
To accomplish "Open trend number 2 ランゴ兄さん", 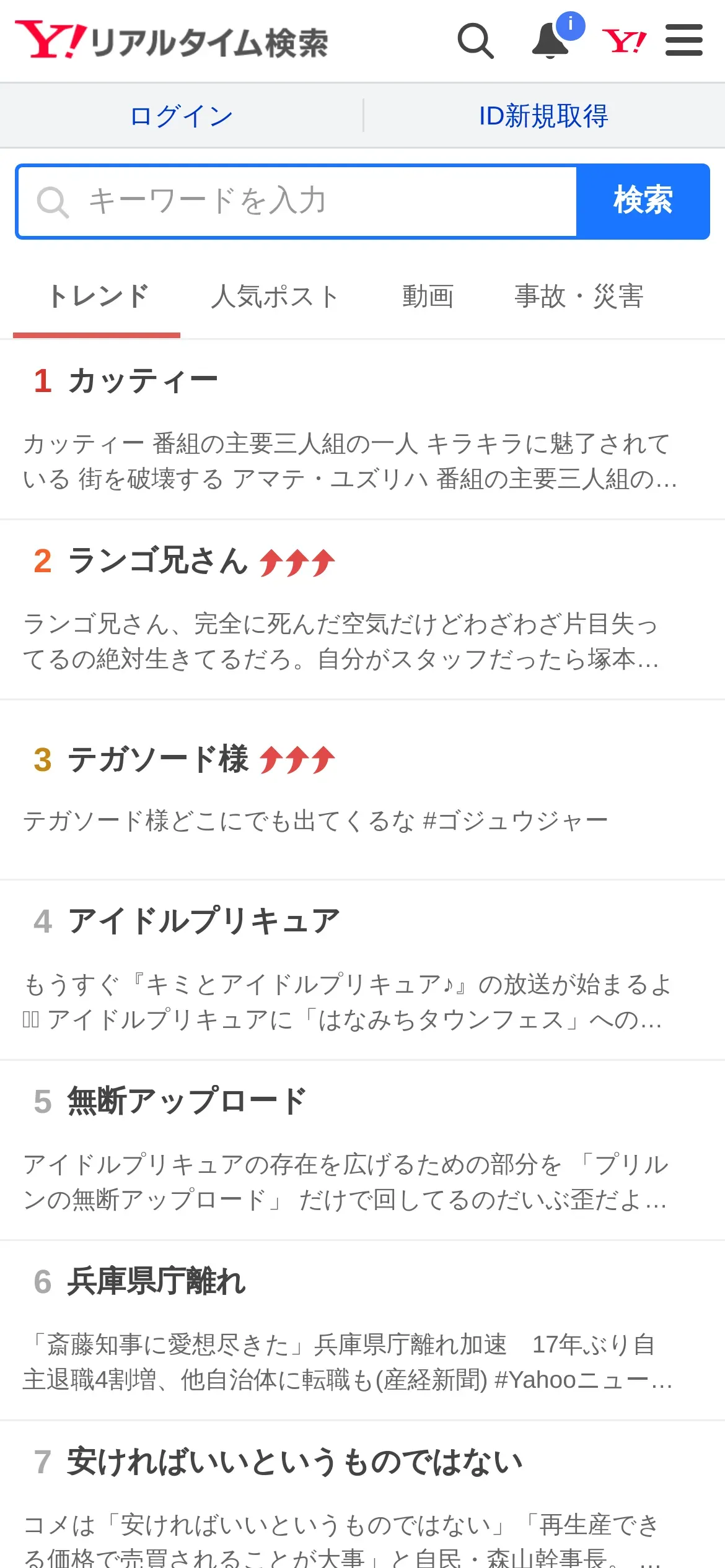I will coord(362,610).
